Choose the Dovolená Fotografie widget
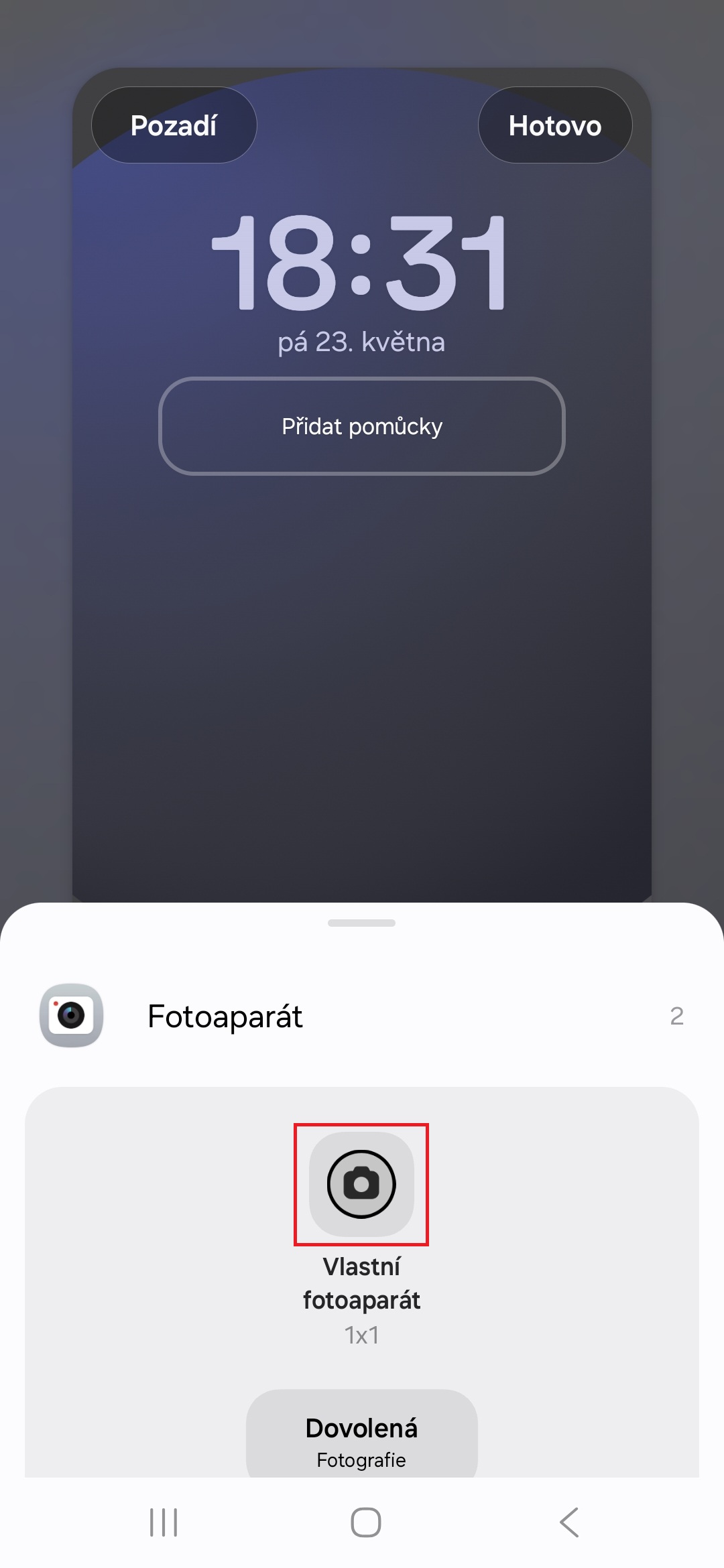Viewport: 724px width, 1568px height. [362, 1435]
